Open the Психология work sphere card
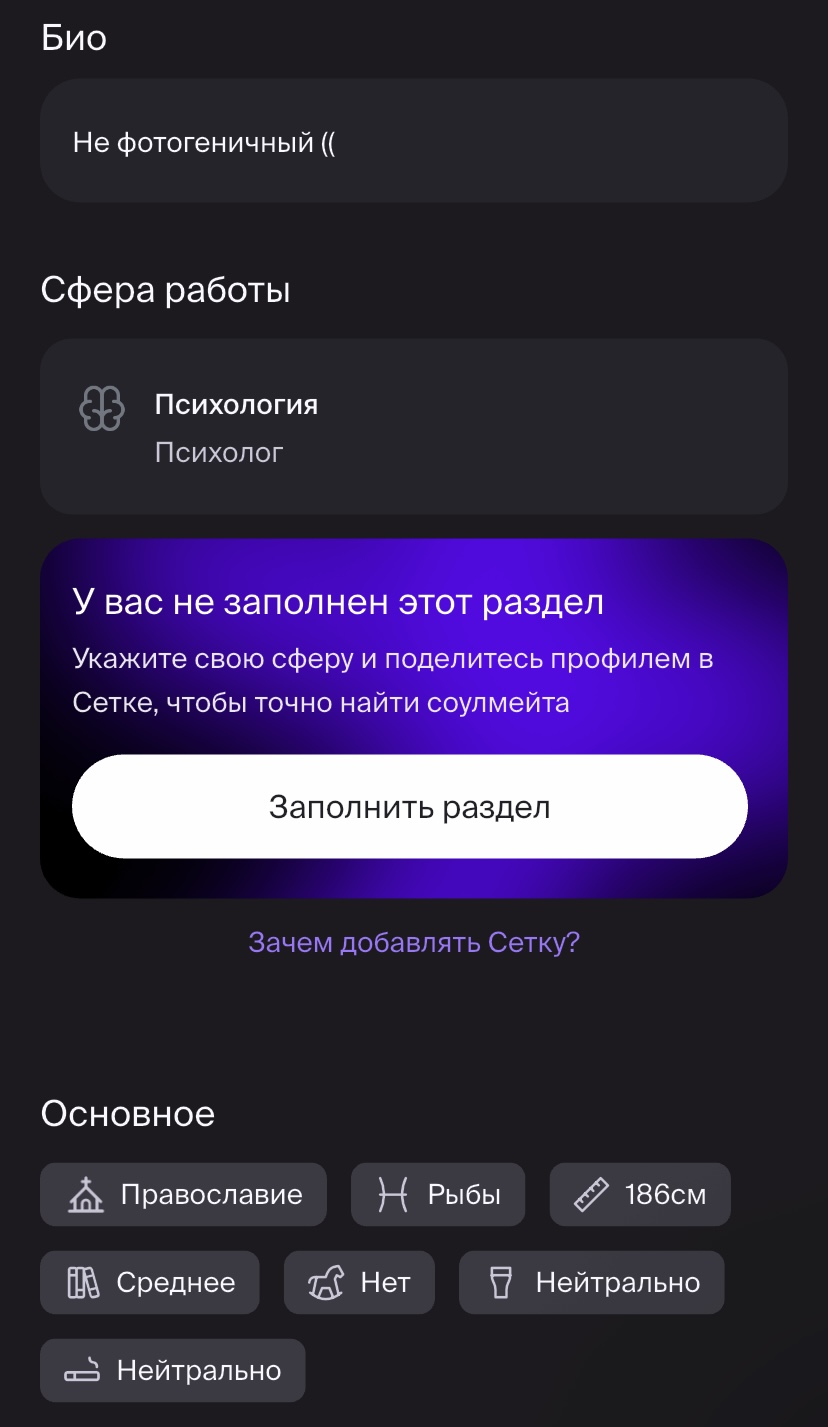This screenshot has width=828, height=1427. click(413, 427)
